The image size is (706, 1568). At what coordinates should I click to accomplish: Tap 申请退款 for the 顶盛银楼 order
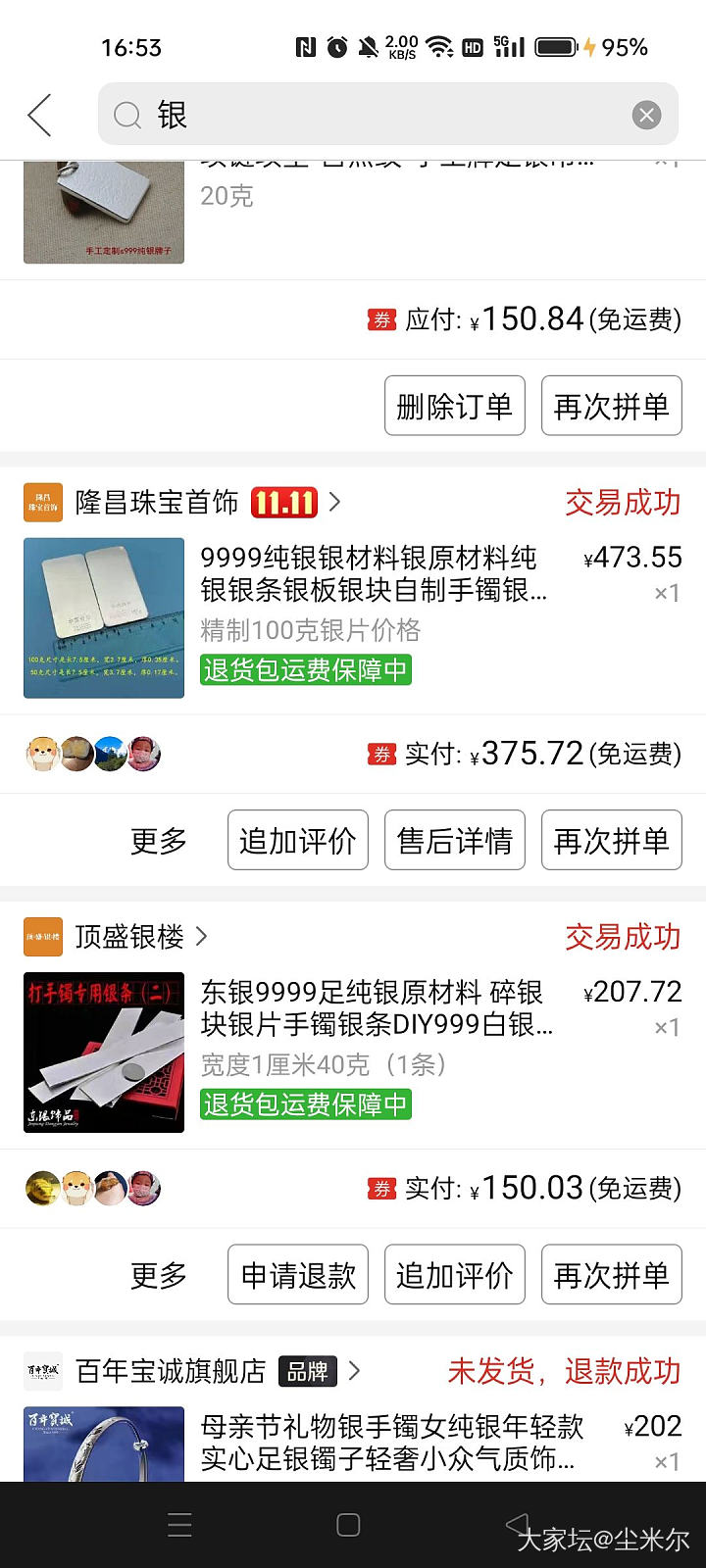297,1275
